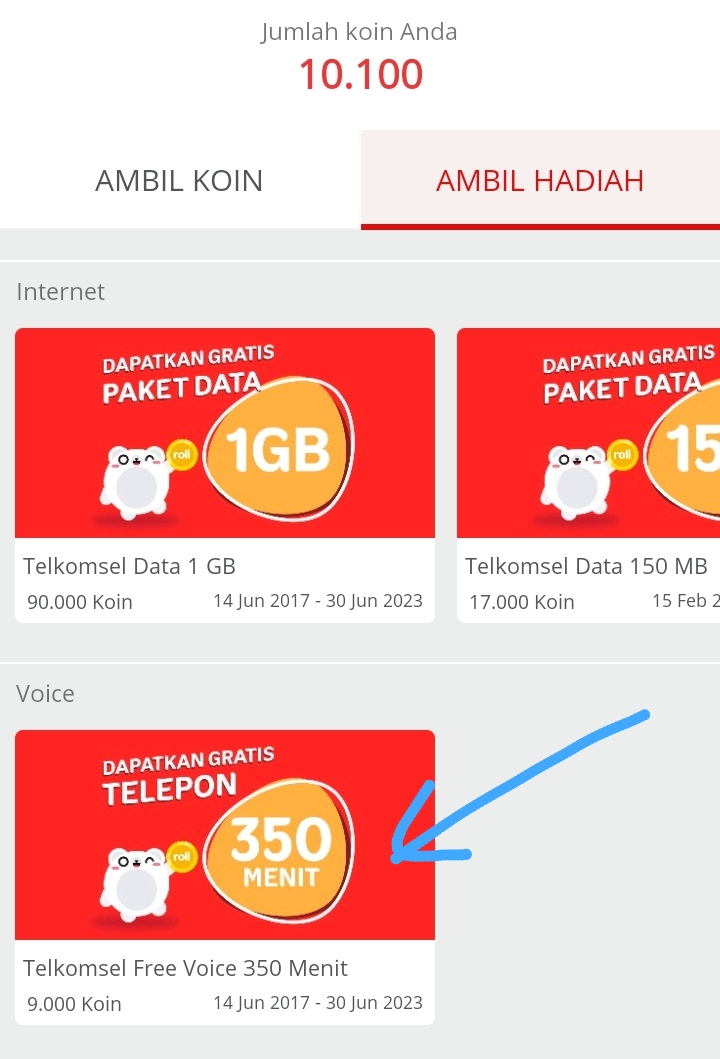Select the AMBIL HADIAH tab
The image size is (720, 1059).
pos(540,181)
